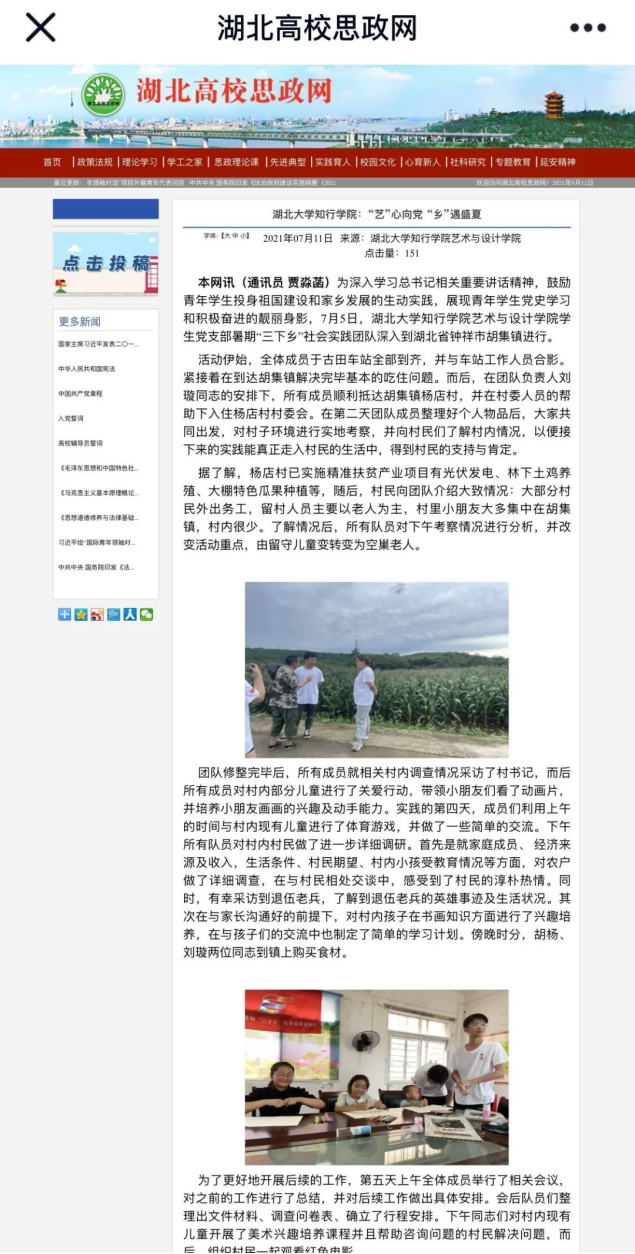This screenshot has height=1254, width=635.
Task: Visit the 校园文化 section
Action: point(377,162)
